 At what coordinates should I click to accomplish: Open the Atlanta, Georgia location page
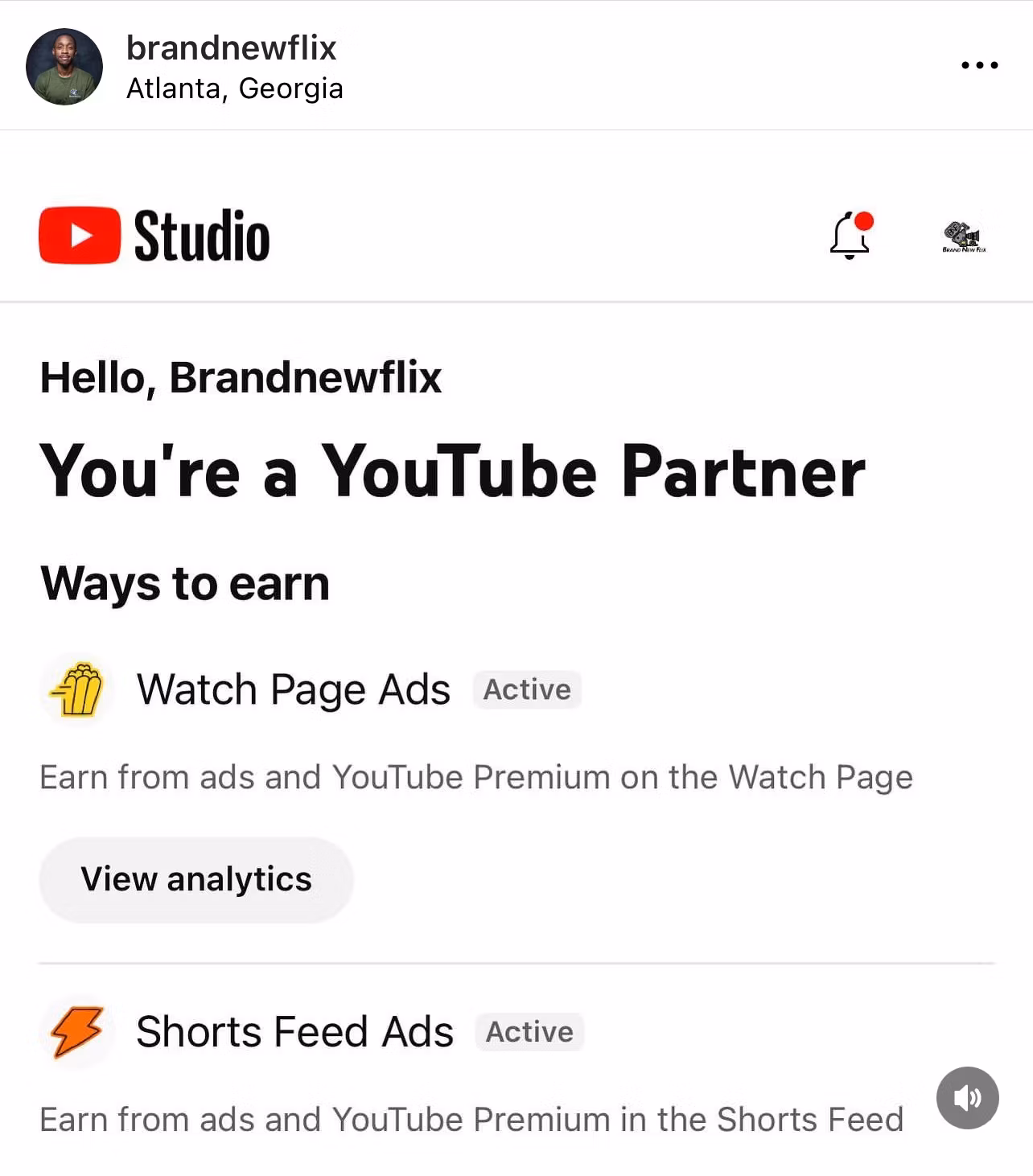[x=234, y=88]
